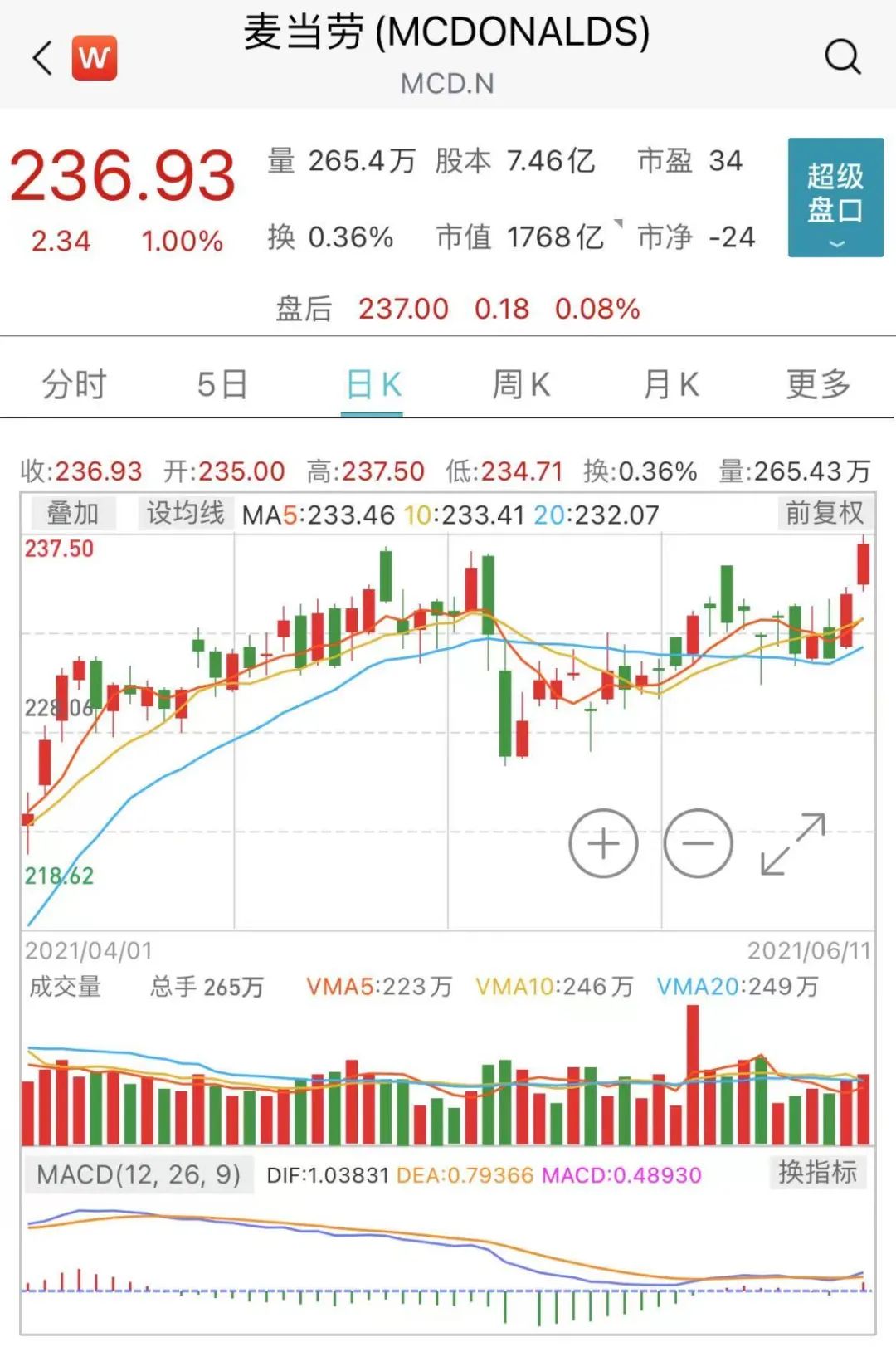Image resolution: width=896 pixels, height=1347 pixels.
Task: Open the red W app logo
Action: [x=95, y=58]
